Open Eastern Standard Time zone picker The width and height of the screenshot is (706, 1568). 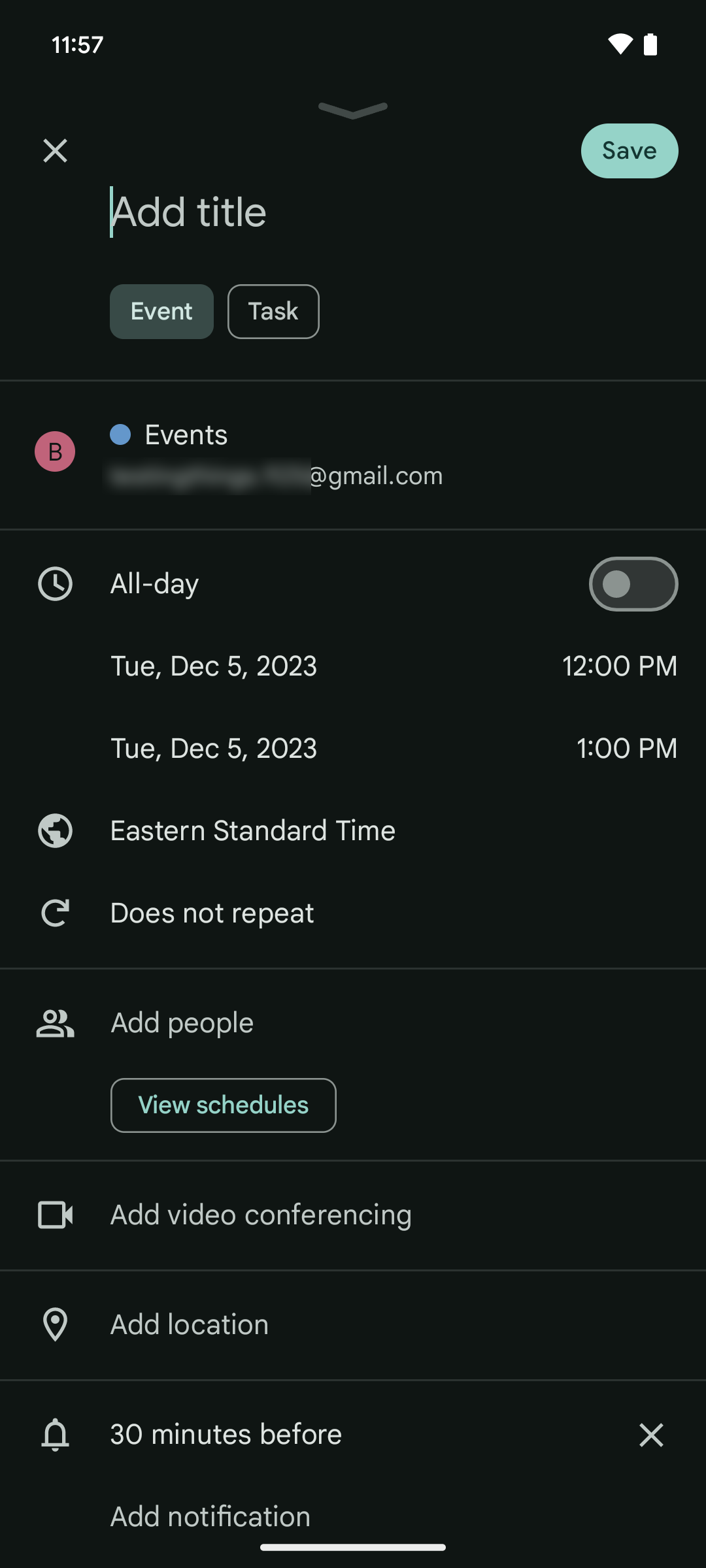(252, 831)
